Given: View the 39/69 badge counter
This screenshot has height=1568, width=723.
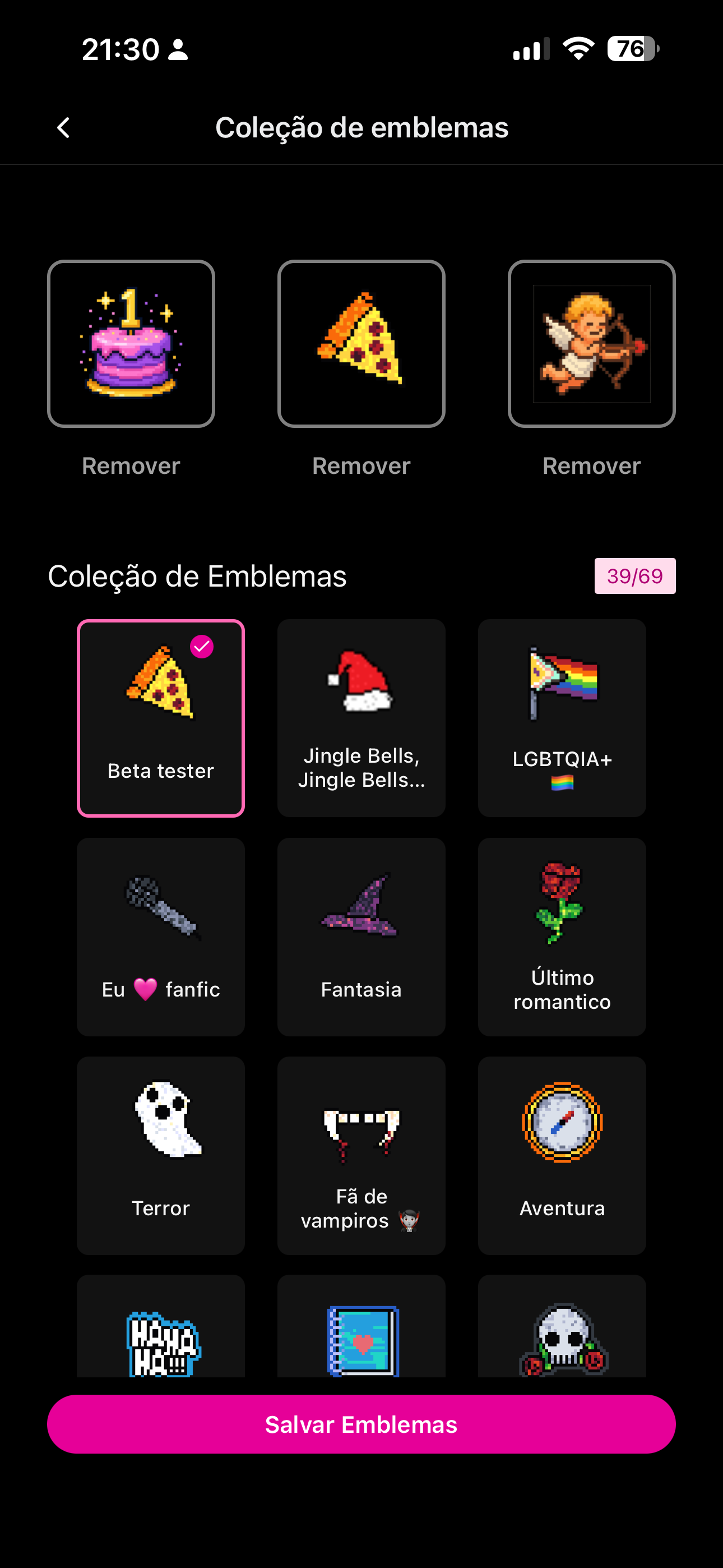Looking at the screenshot, I should [x=635, y=576].
